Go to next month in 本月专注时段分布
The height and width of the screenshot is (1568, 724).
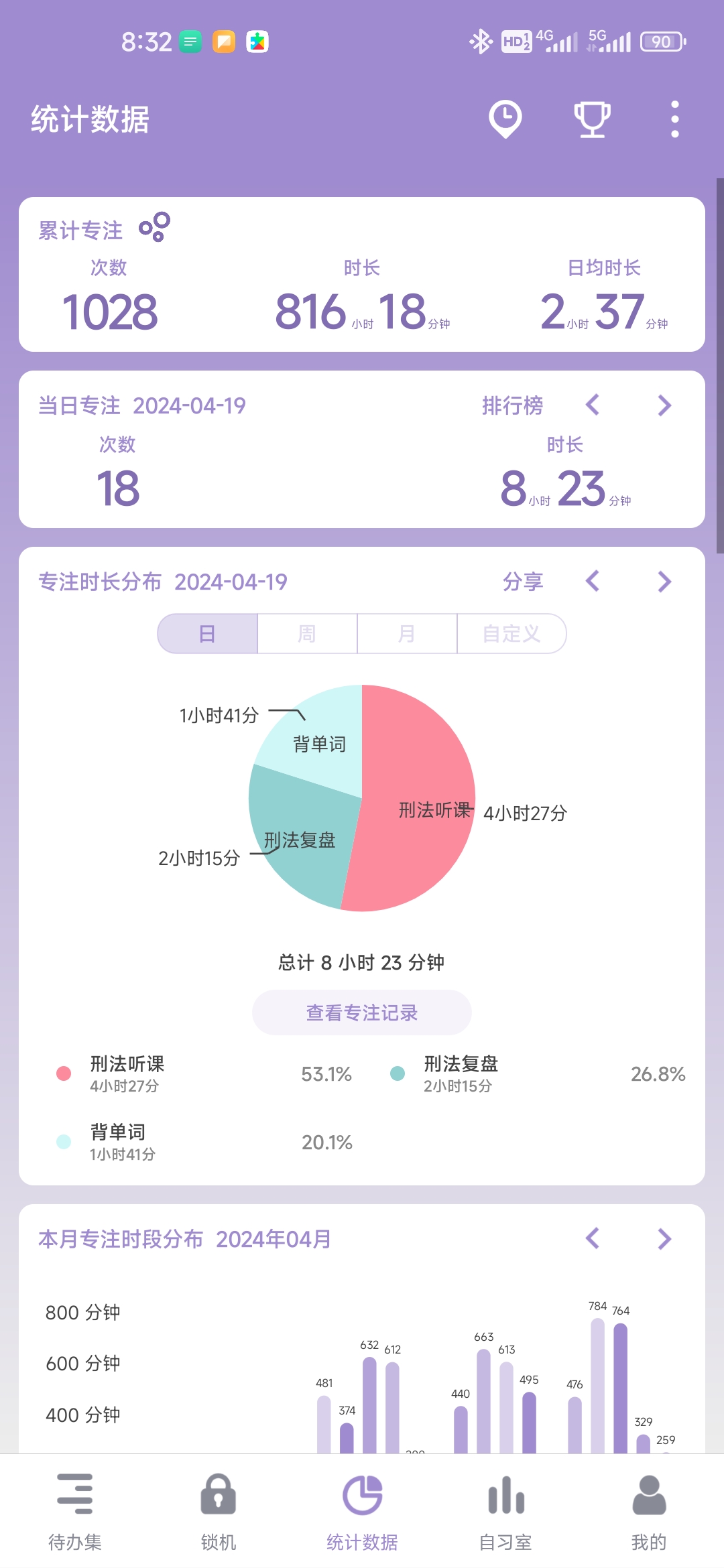[x=664, y=1238]
